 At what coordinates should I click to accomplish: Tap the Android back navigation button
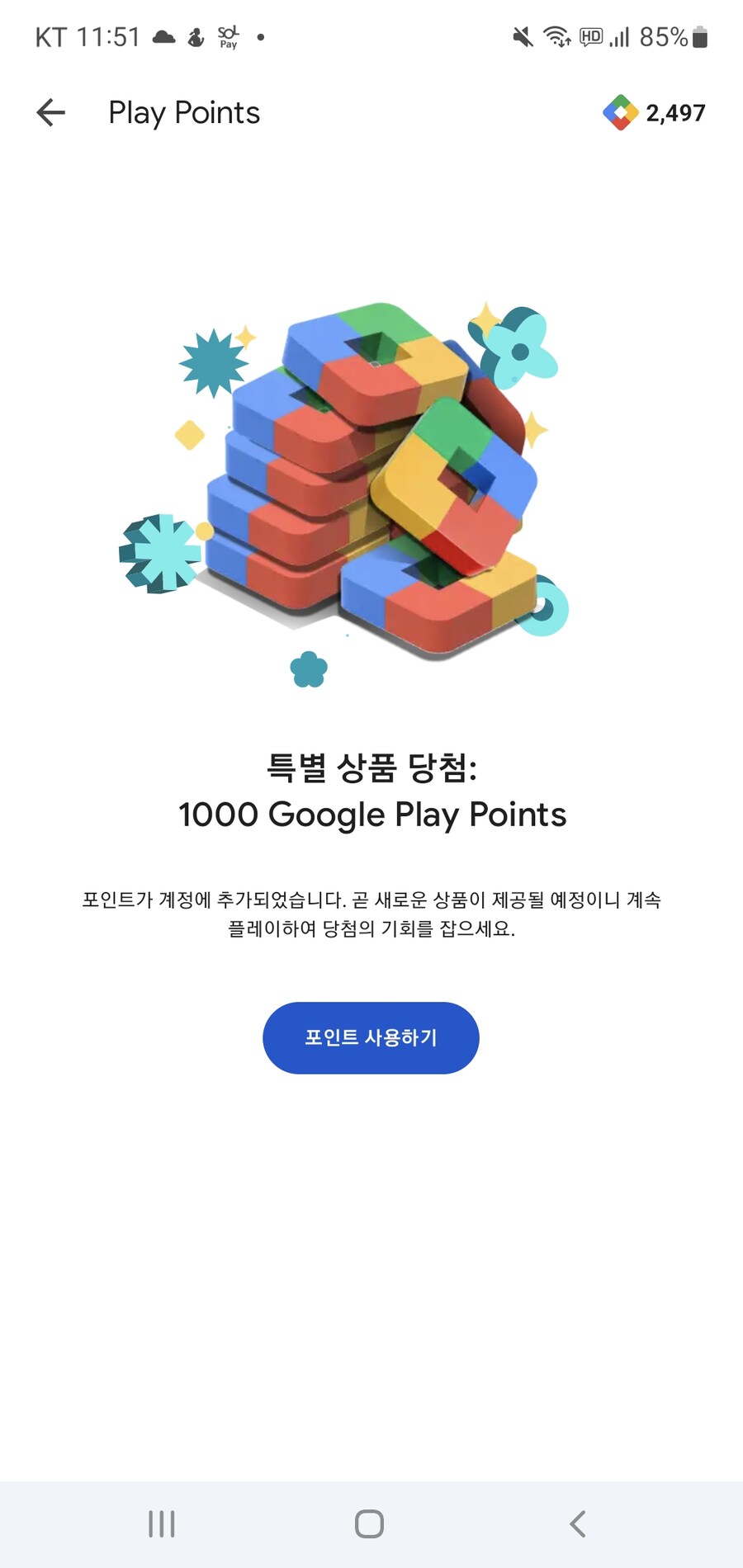coord(578,1523)
